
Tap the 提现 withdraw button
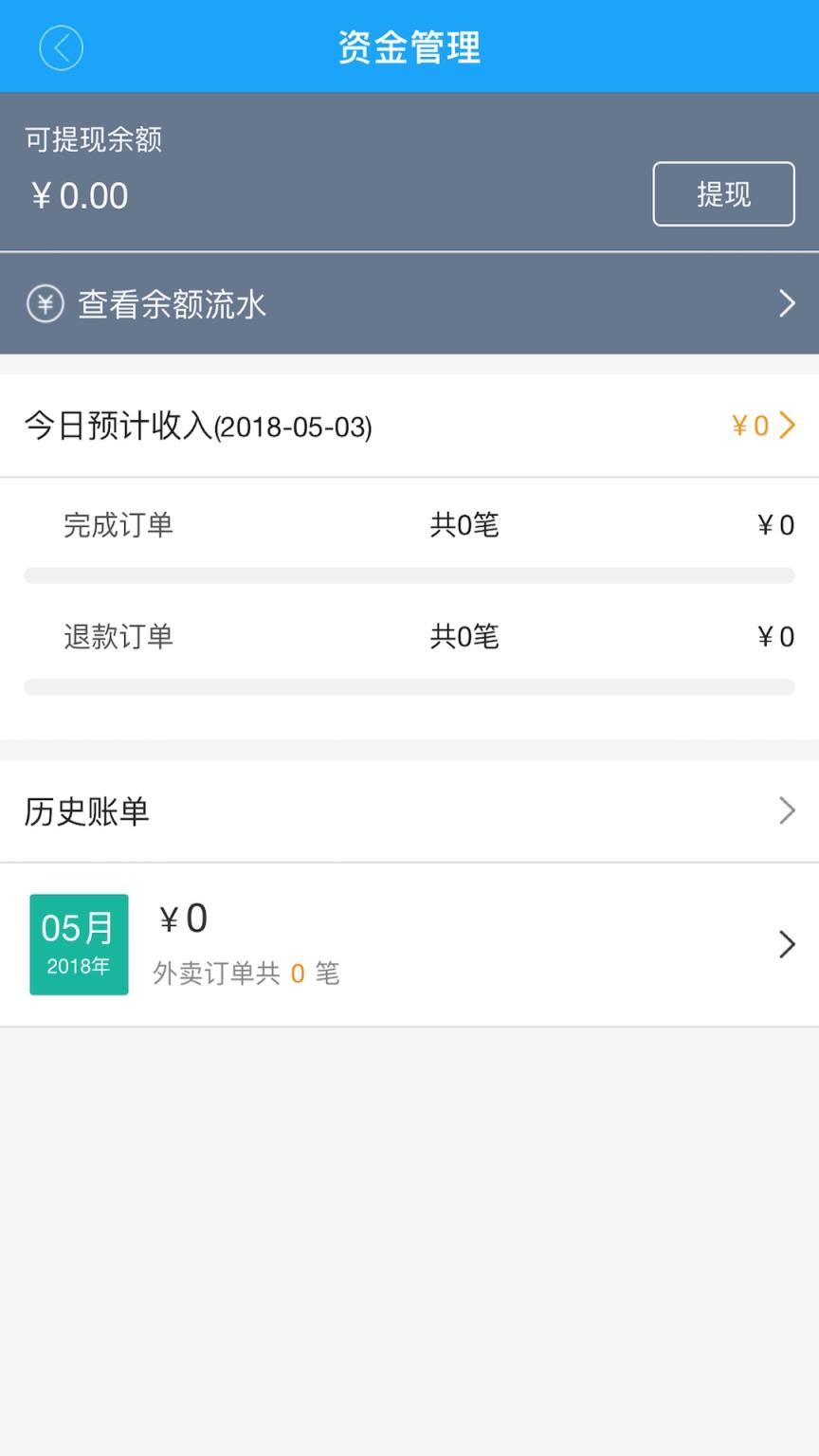tap(723, 193)
